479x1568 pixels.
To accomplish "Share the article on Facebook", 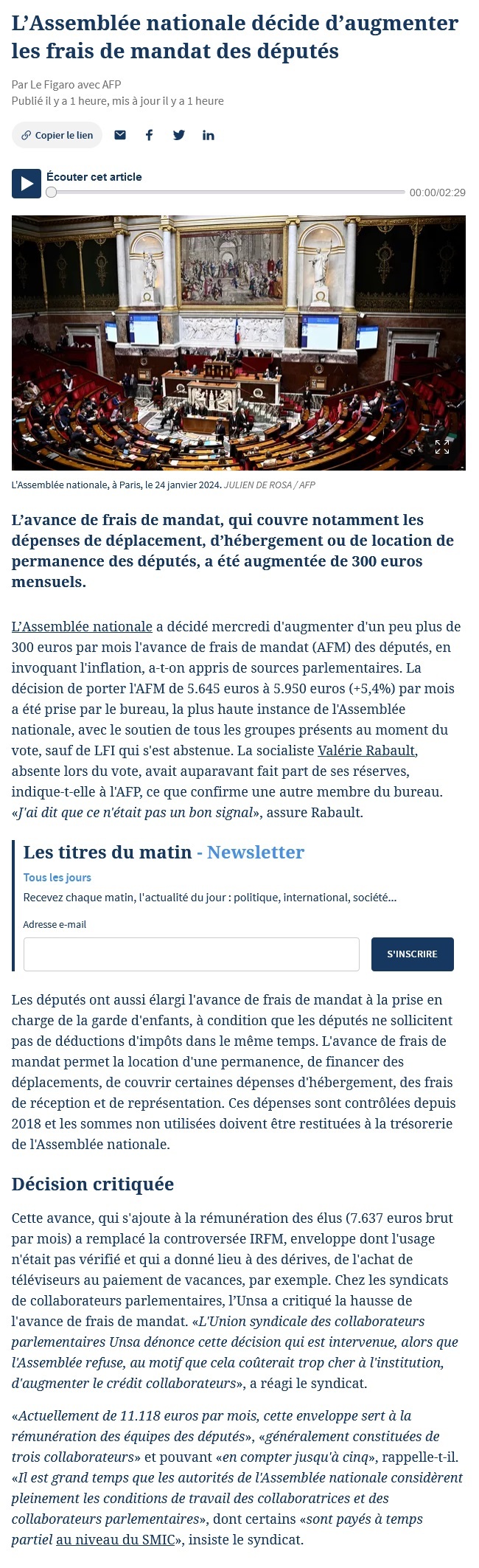I will point(149,135).
